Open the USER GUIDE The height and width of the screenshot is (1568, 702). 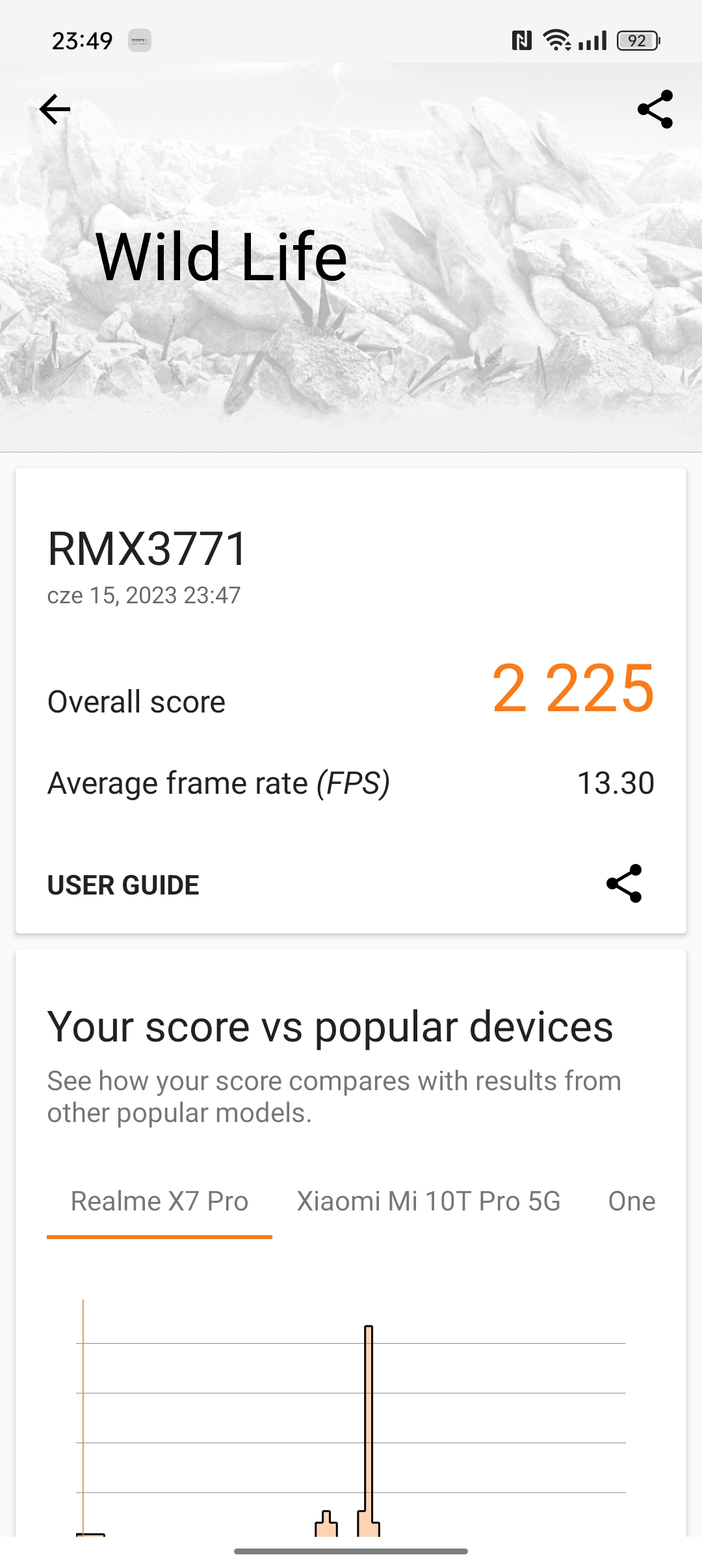(x=123, y=885)
